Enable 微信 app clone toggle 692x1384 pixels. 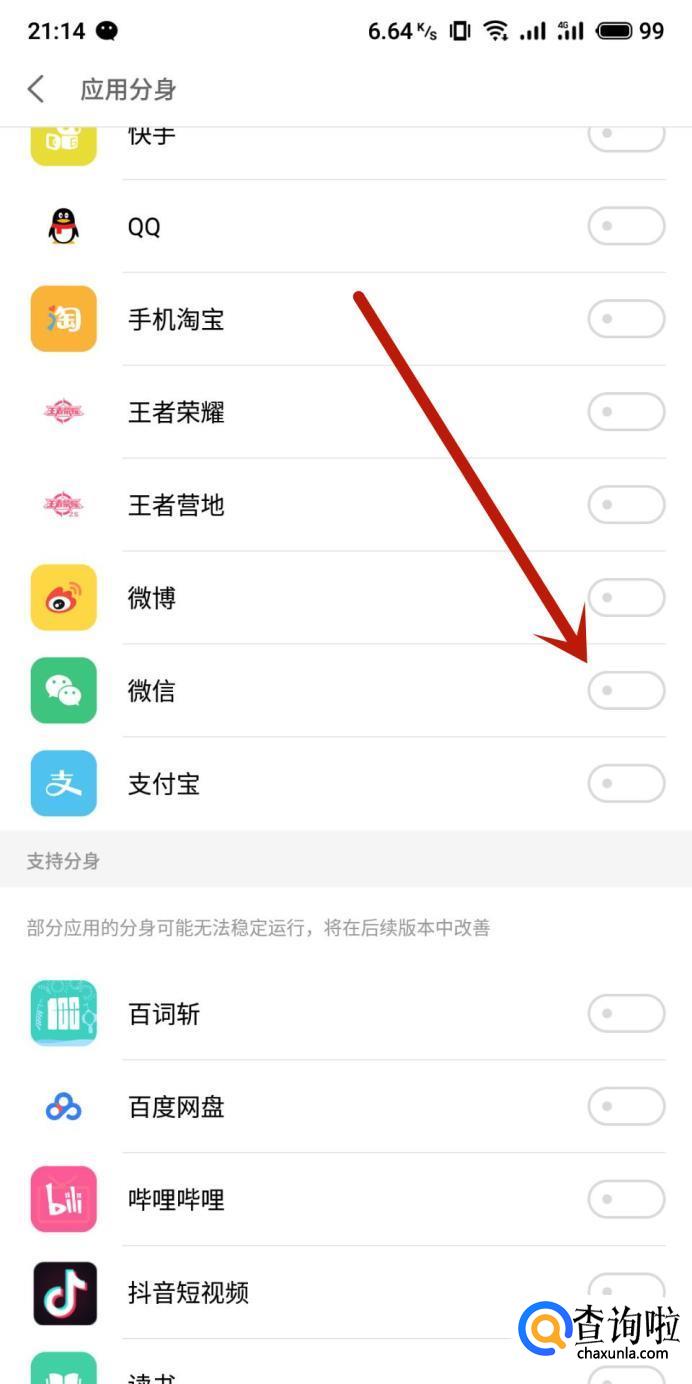[x=626, y=691]
